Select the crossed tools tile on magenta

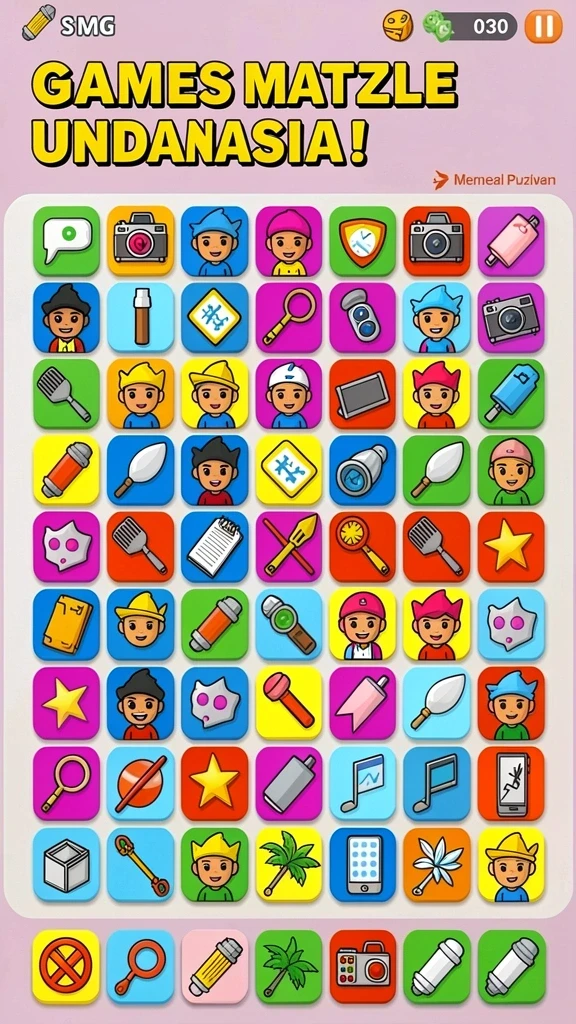tap(289, 546)
